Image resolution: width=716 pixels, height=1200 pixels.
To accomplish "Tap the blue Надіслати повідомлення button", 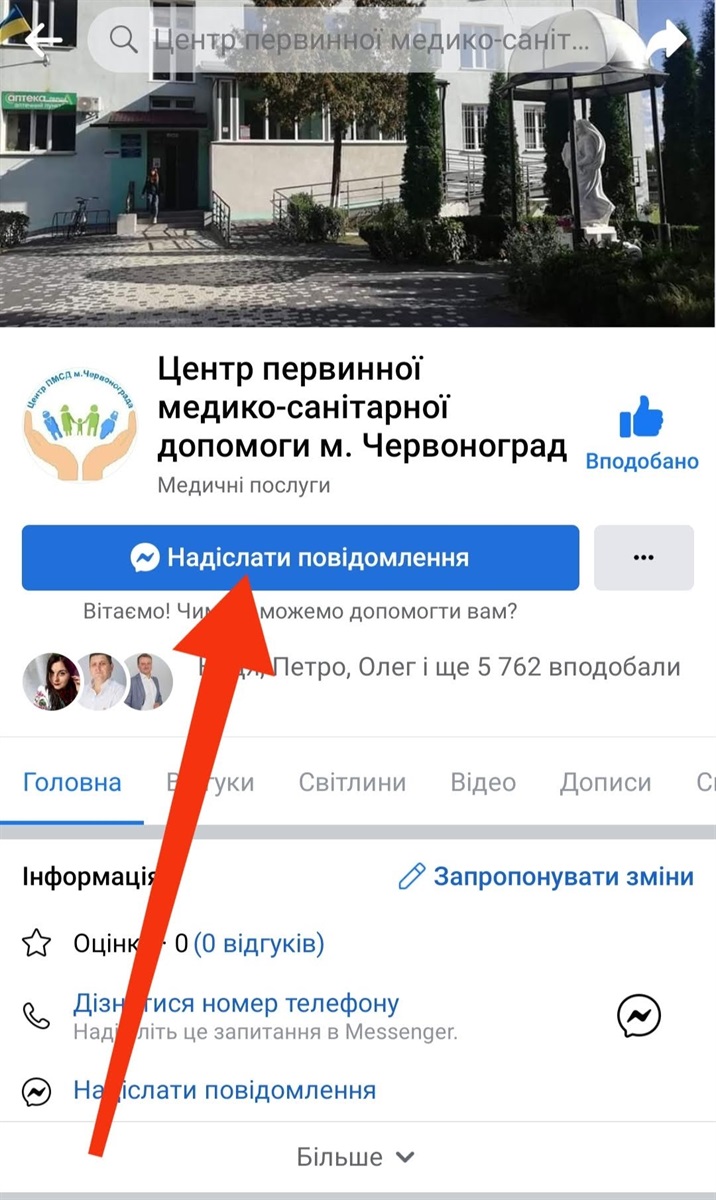I will pos(300,558).
